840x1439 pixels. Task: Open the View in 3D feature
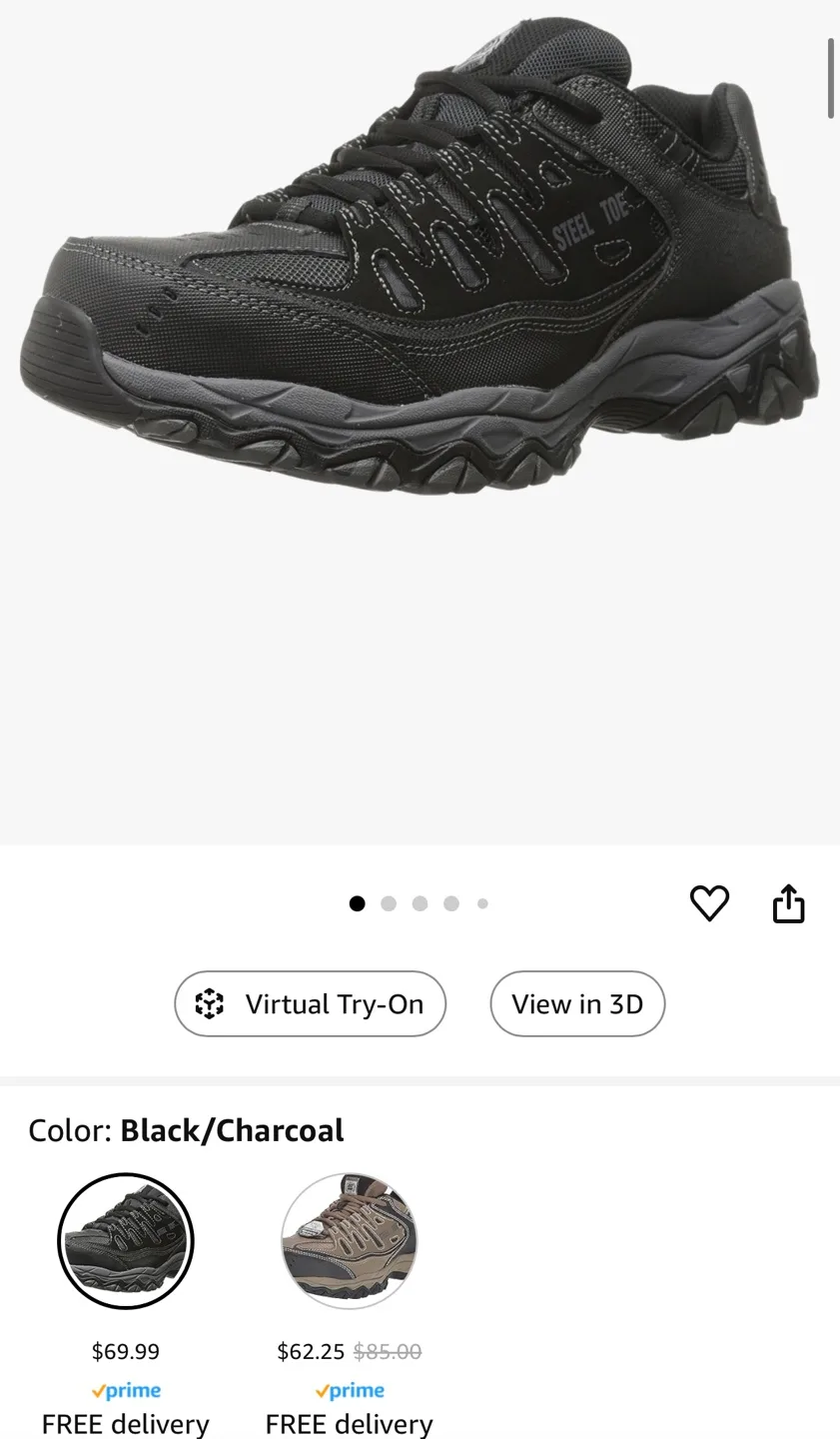click(x=577, y=1003)
